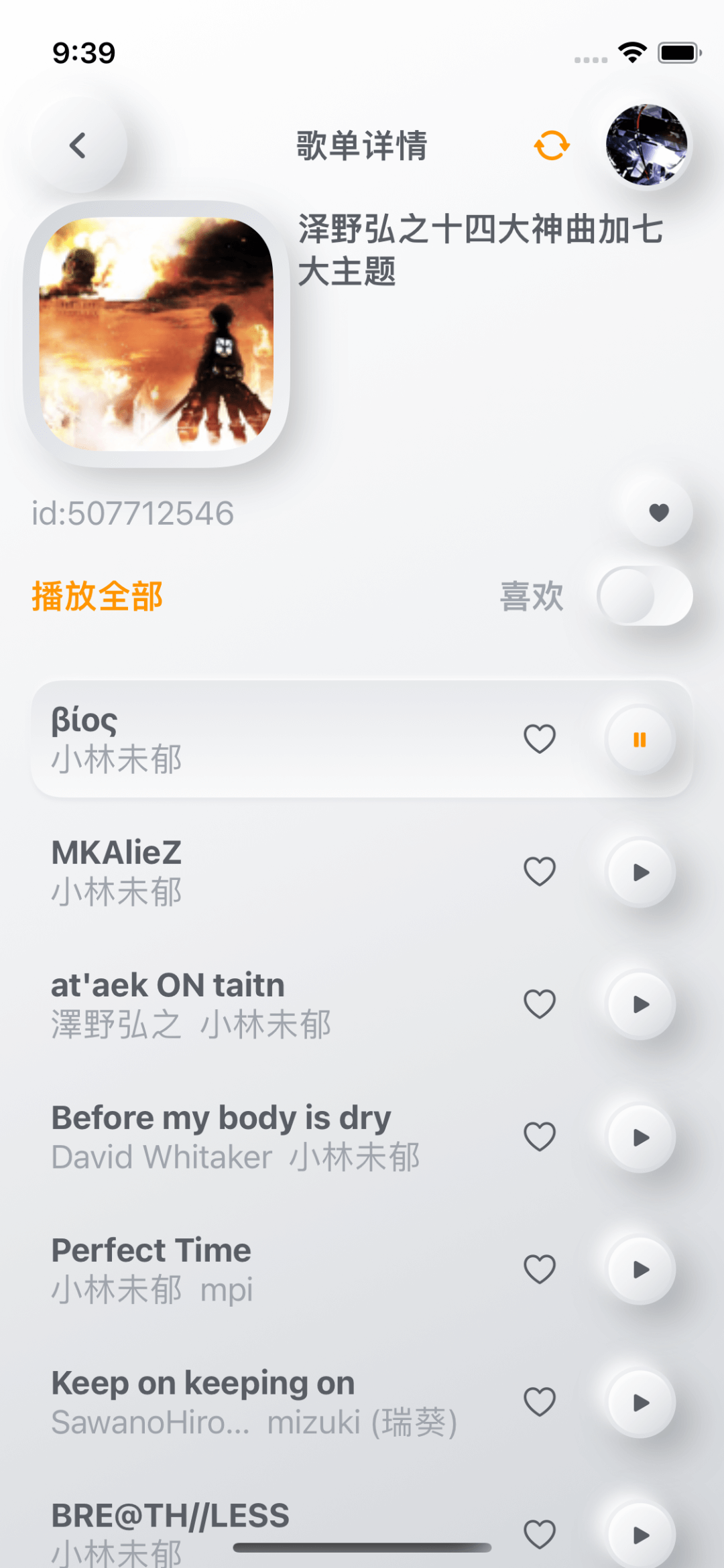This screenshot has width=724, height=1568.
Task: Go back using the back arrow
Action: coord(78,145)
